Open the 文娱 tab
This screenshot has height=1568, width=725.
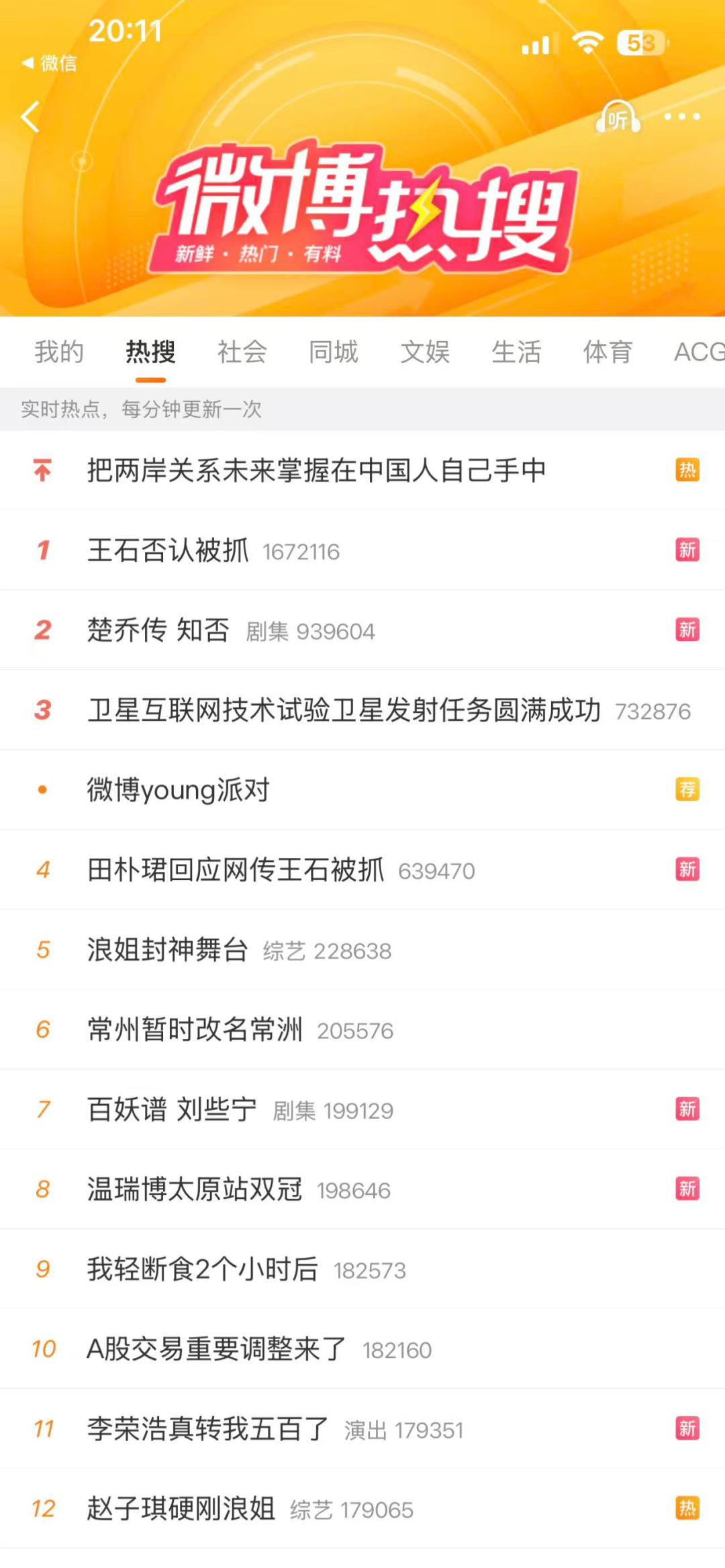(x=425, y=352)
